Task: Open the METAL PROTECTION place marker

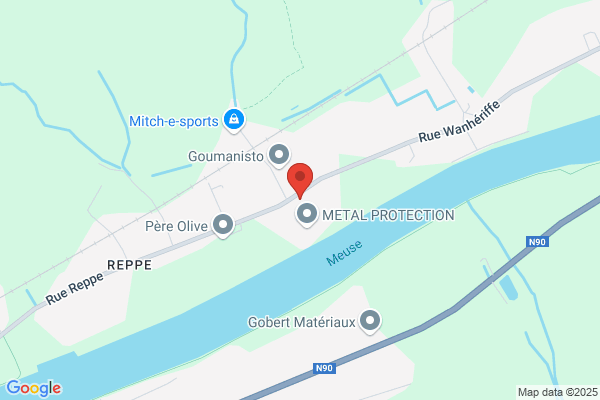Action: [x=307, y=214]
